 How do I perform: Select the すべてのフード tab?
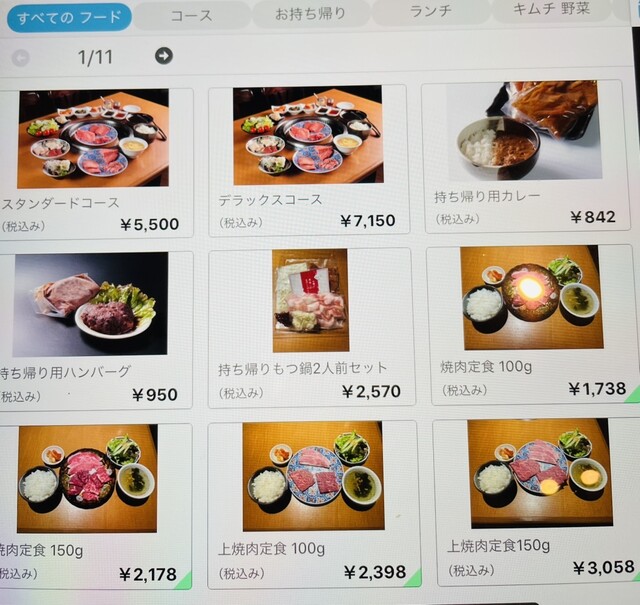point(68,16)
